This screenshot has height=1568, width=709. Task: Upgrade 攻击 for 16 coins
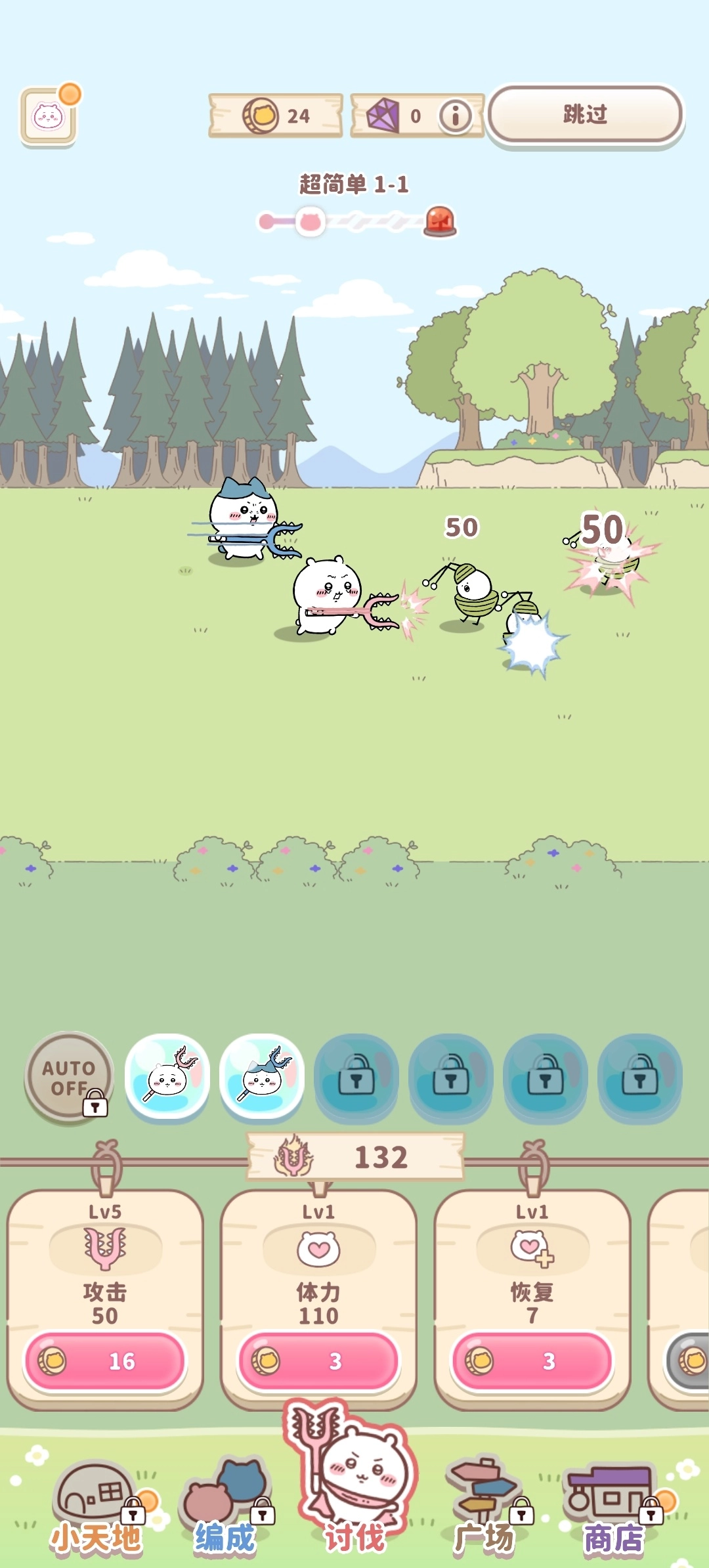click(105, 1361)
